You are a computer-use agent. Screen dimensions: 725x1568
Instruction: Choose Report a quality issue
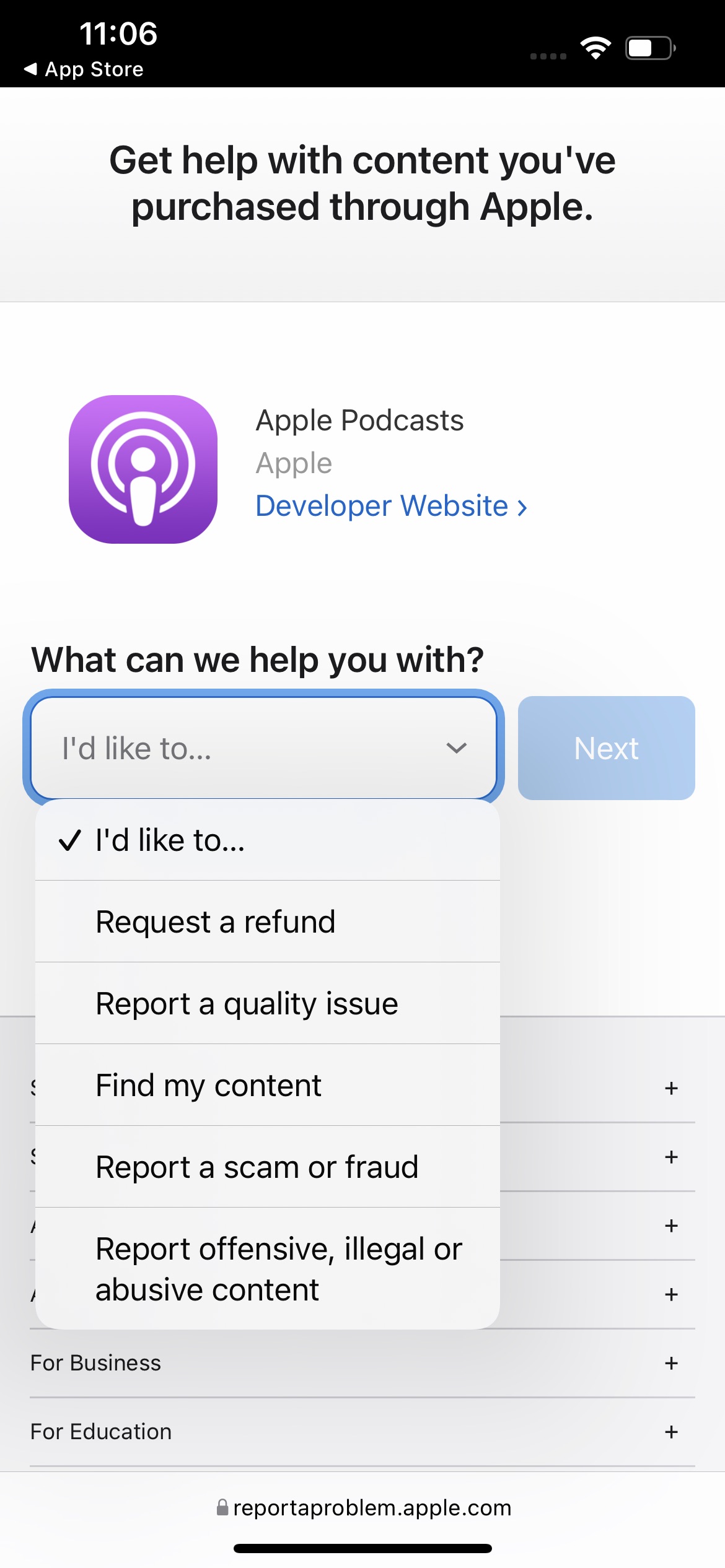pyautogui.click(x=247, y=1003)
